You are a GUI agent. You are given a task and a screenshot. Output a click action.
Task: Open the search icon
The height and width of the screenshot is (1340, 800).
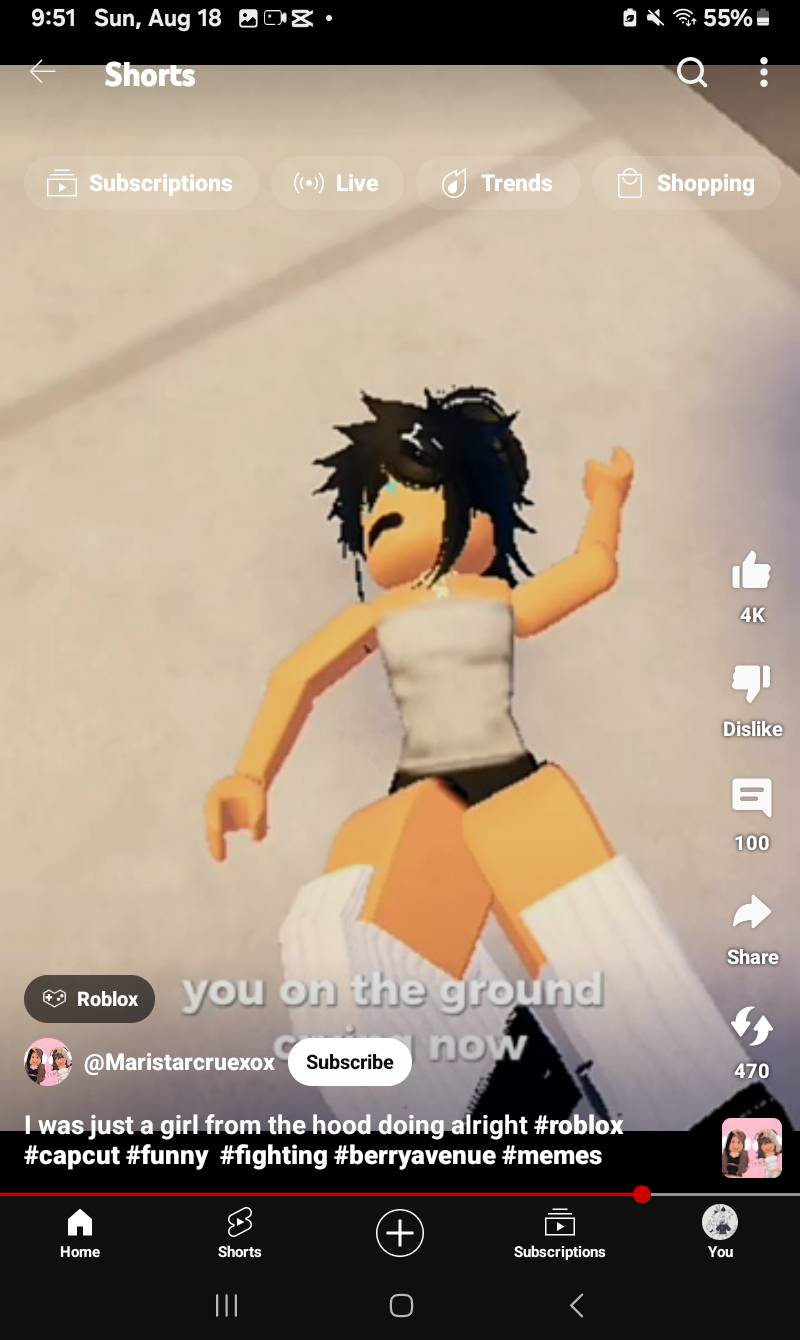(692, 72)
